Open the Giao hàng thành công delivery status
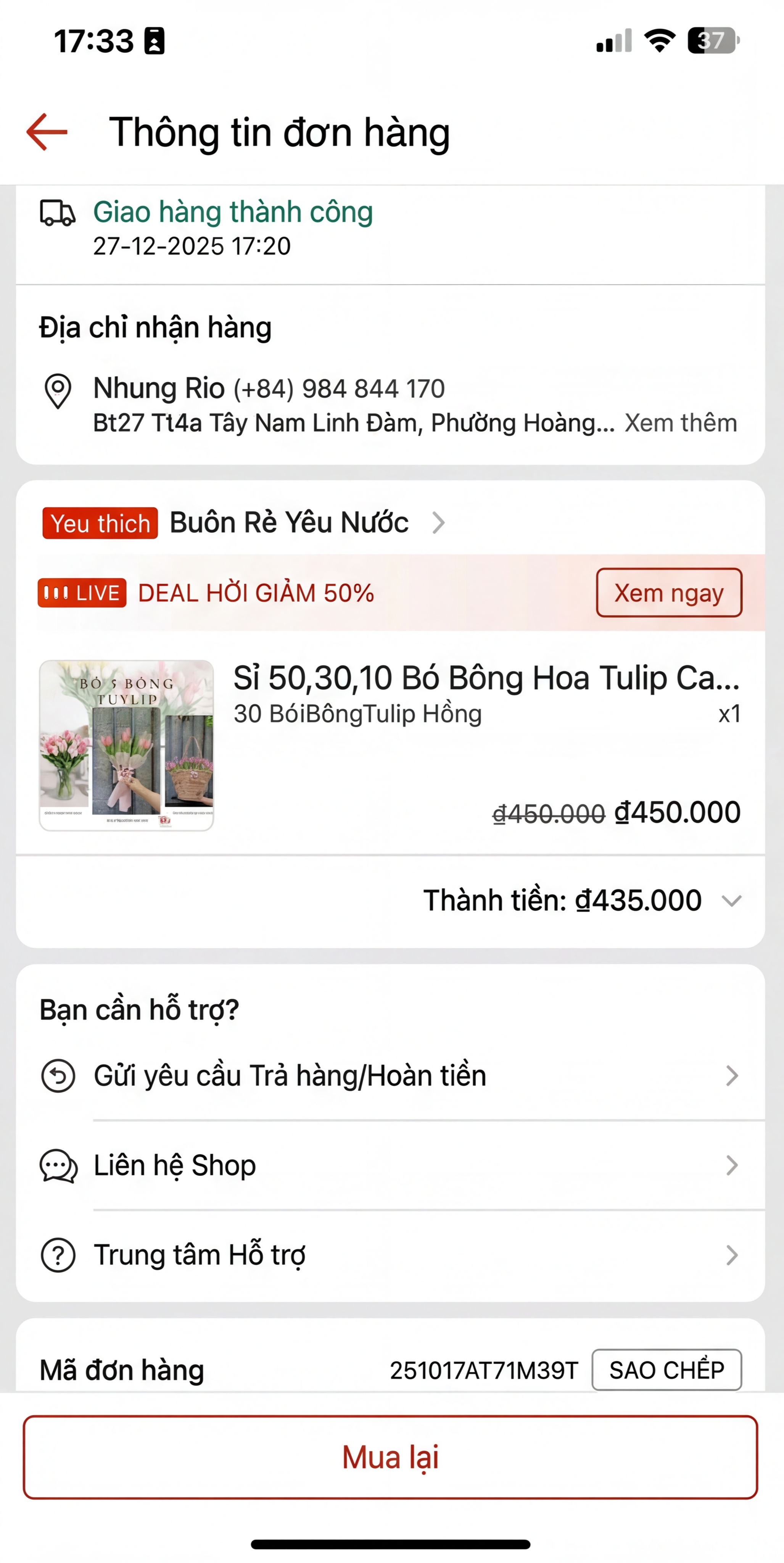This screenshot has height=1563, width=784. [x=232, y=213]
